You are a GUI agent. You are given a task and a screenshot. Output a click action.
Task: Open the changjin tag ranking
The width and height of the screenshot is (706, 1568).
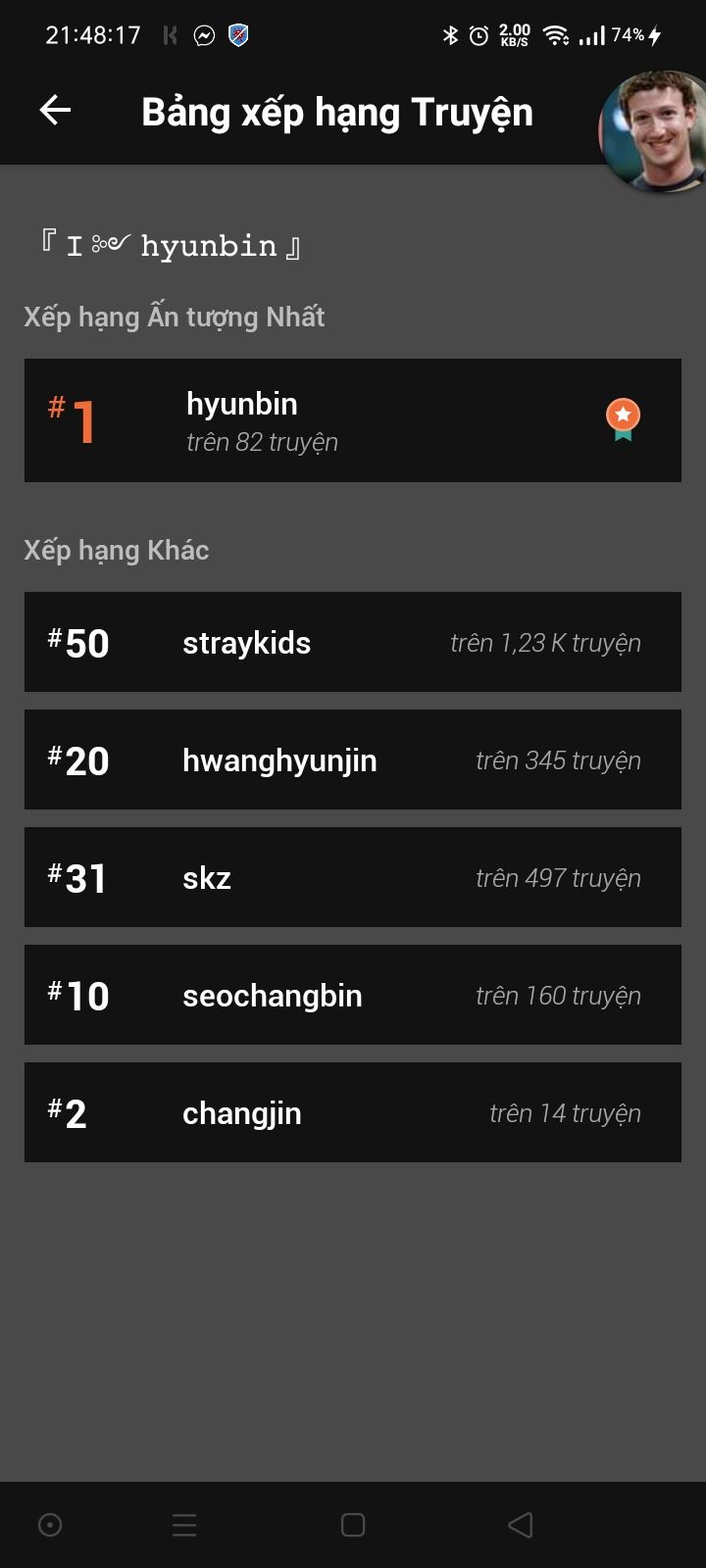pos(353,1112)
